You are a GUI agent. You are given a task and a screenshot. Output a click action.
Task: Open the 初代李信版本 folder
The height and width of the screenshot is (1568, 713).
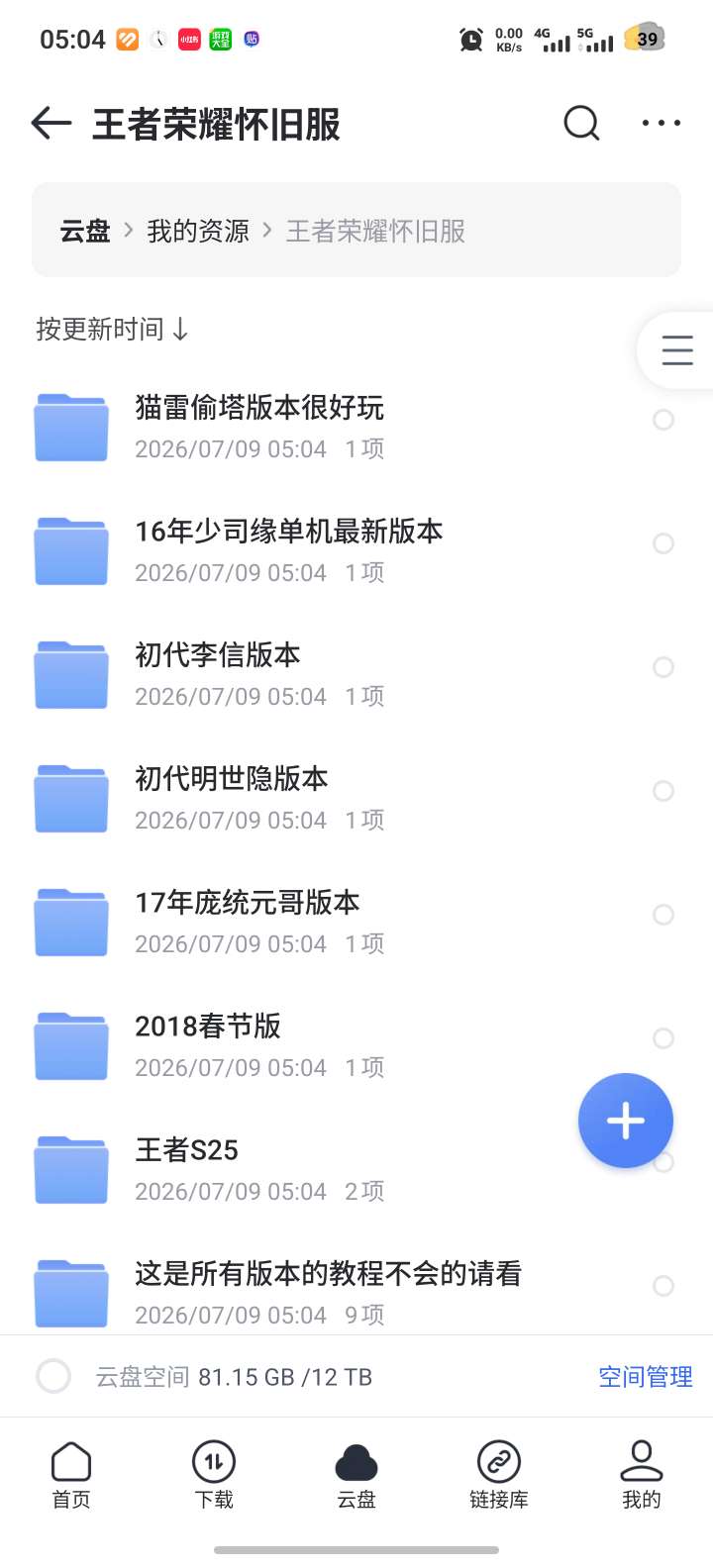coord(356,674)
